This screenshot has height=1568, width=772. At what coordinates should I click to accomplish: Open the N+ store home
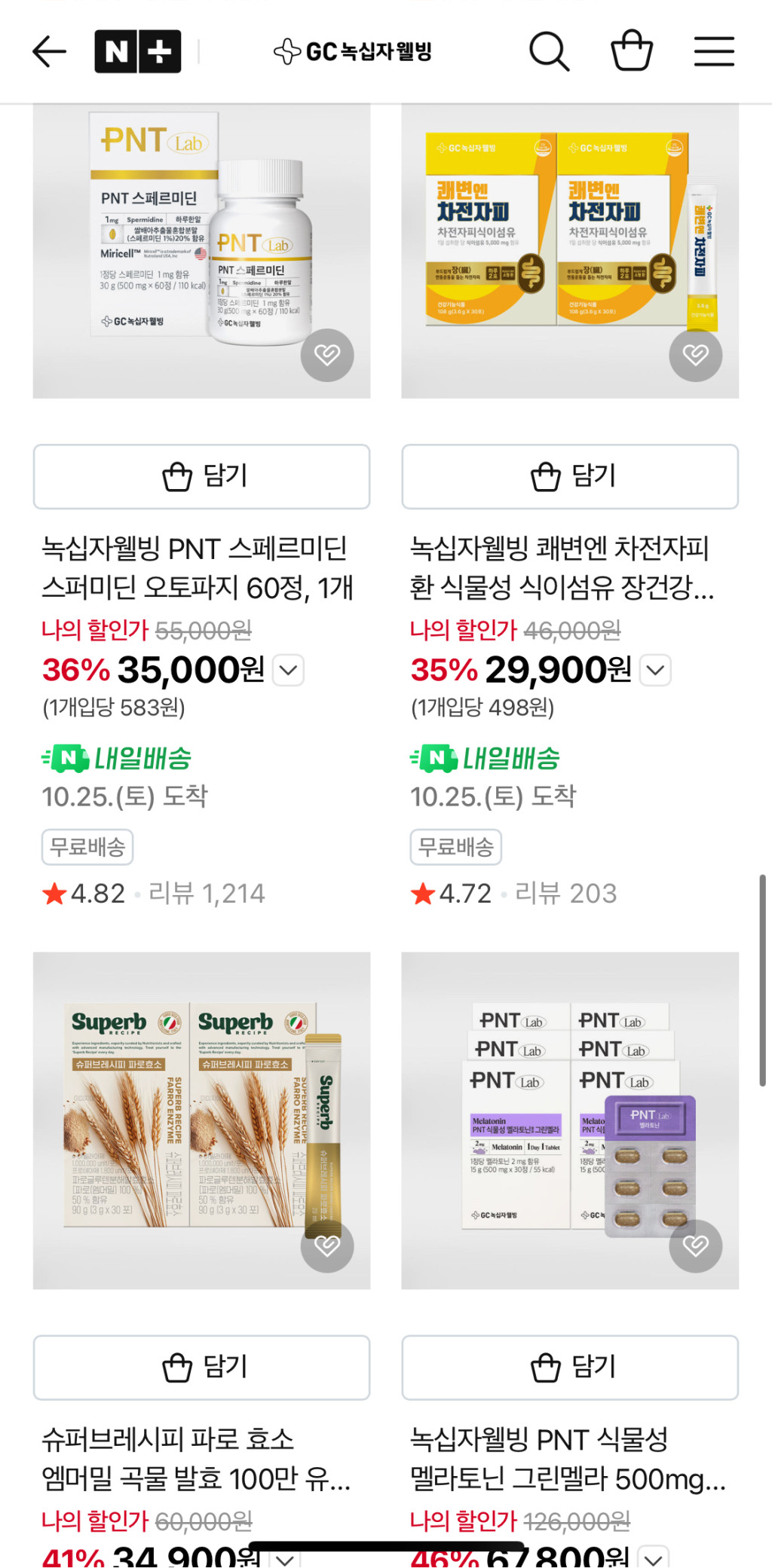pos(137,51)
